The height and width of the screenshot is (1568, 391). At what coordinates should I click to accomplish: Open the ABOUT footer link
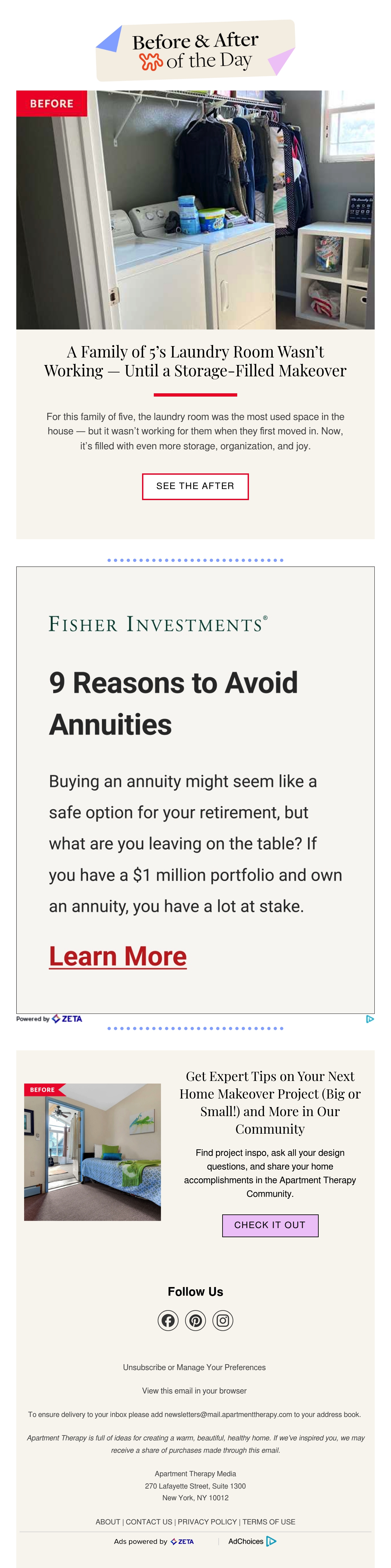coord(108,1522)
